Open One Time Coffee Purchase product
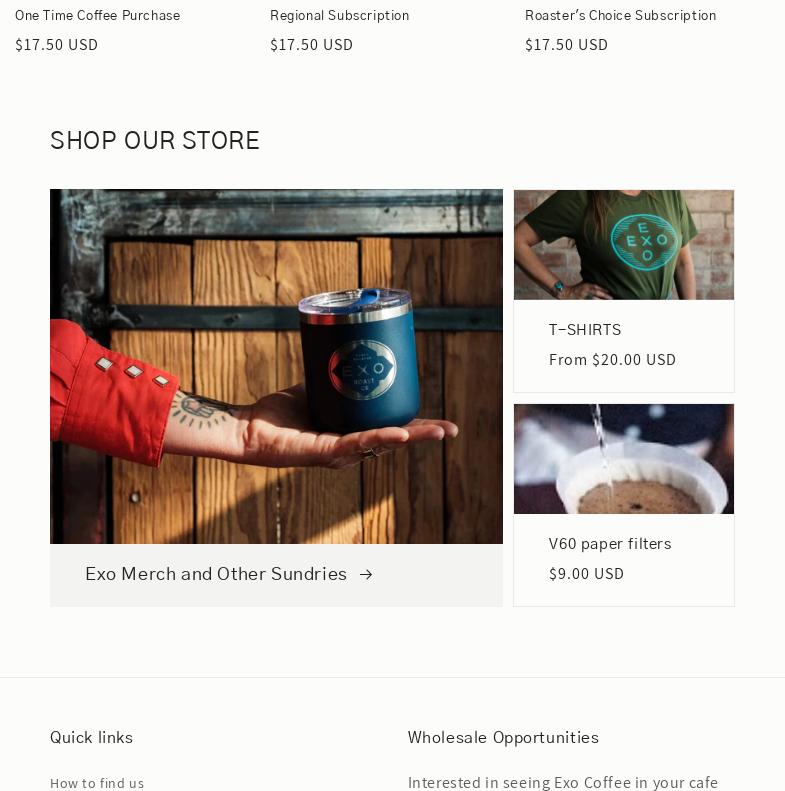 (x=97, y=15)
